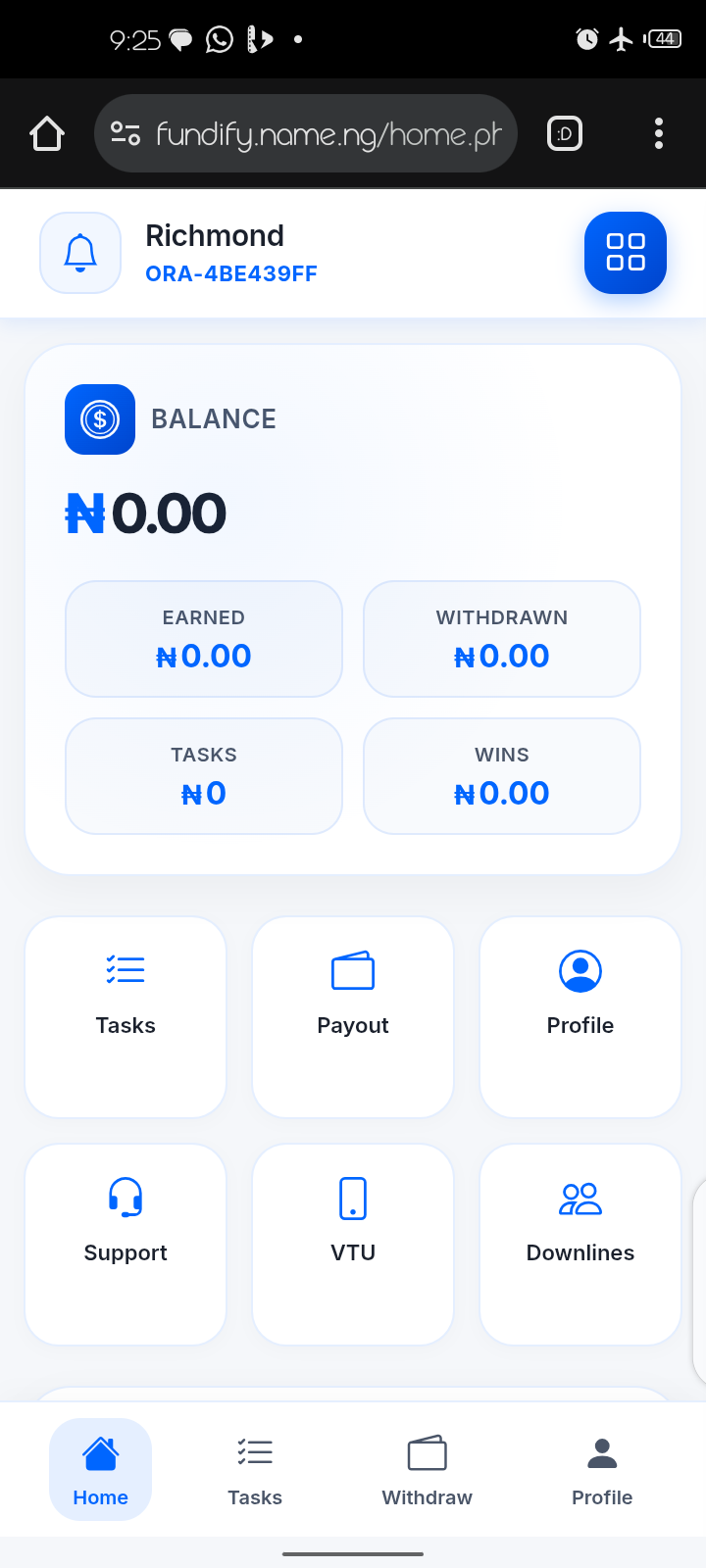The width and height of the screenshot is (706, 1568).
Task: Open the blue grid menu button
Action: [x=625, y=253]
